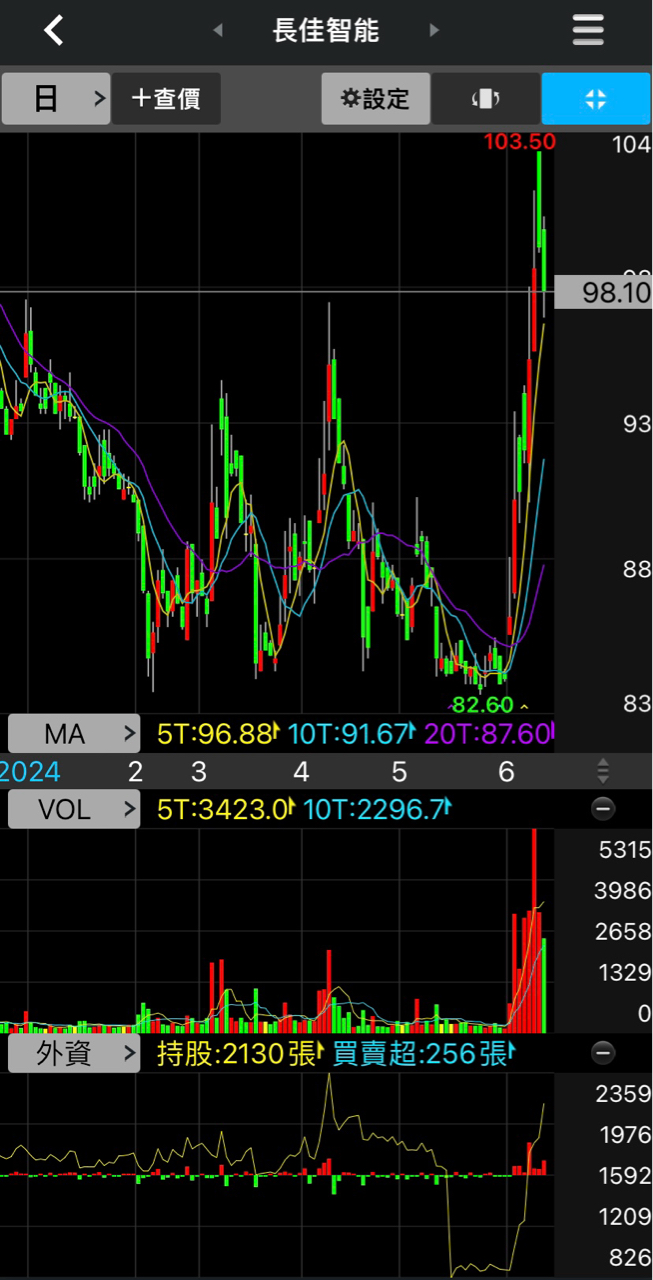Change the VOL indicator selector
The height and width of the screenshot is (1280, 653).
click(x=74, y=809)
